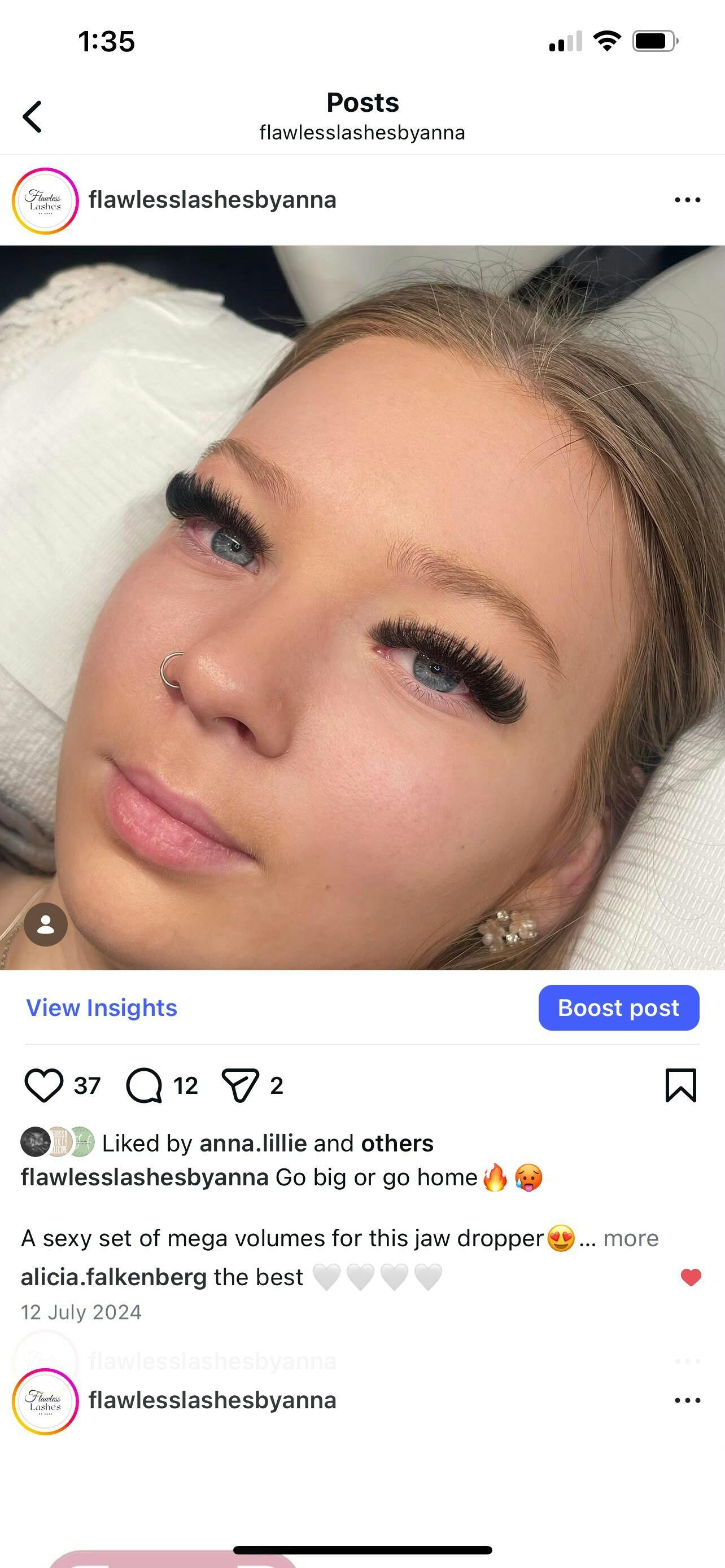Open the story ring beside the first post's username
Viewport: 725px width, 1568px height.
point(45,201)
